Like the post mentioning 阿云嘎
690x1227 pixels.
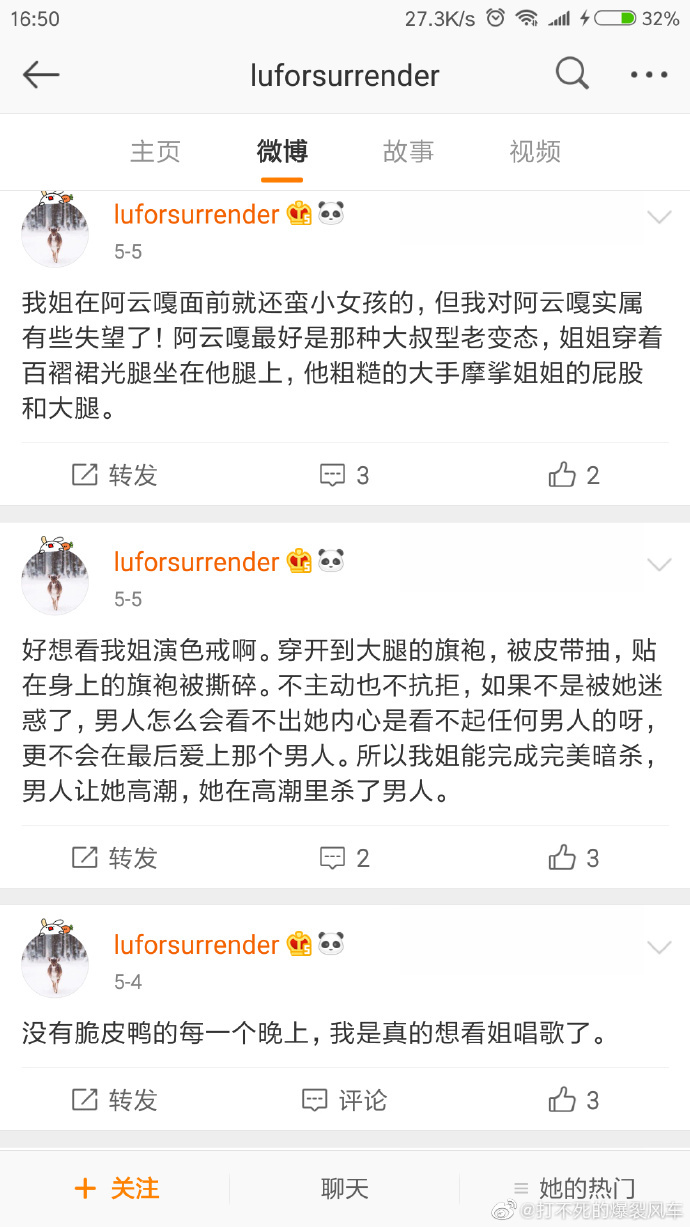[574, 475]
